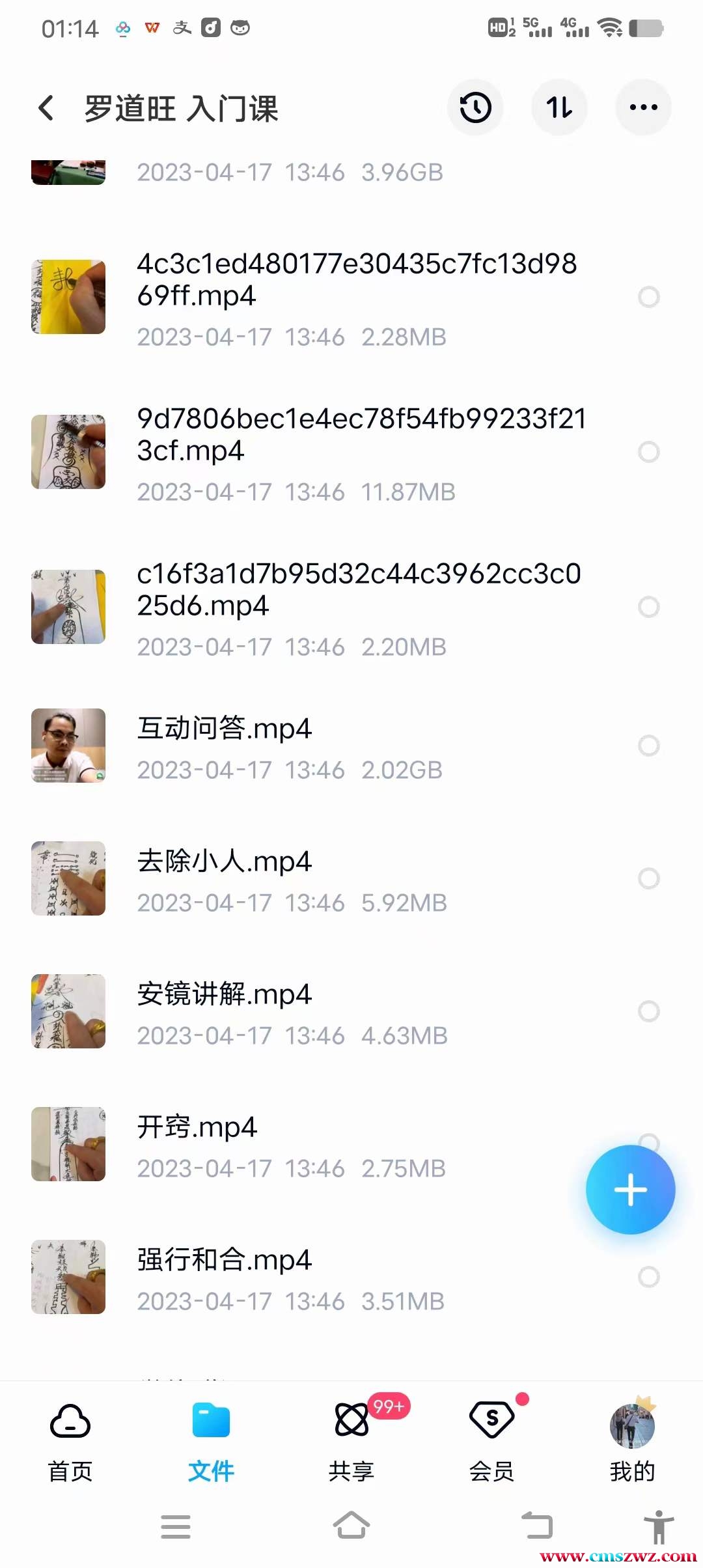Select the circle next to 去除小人.mp4
Image resolution: width=703 pixels, height=1568 pixels.
[x=648, y=878]
